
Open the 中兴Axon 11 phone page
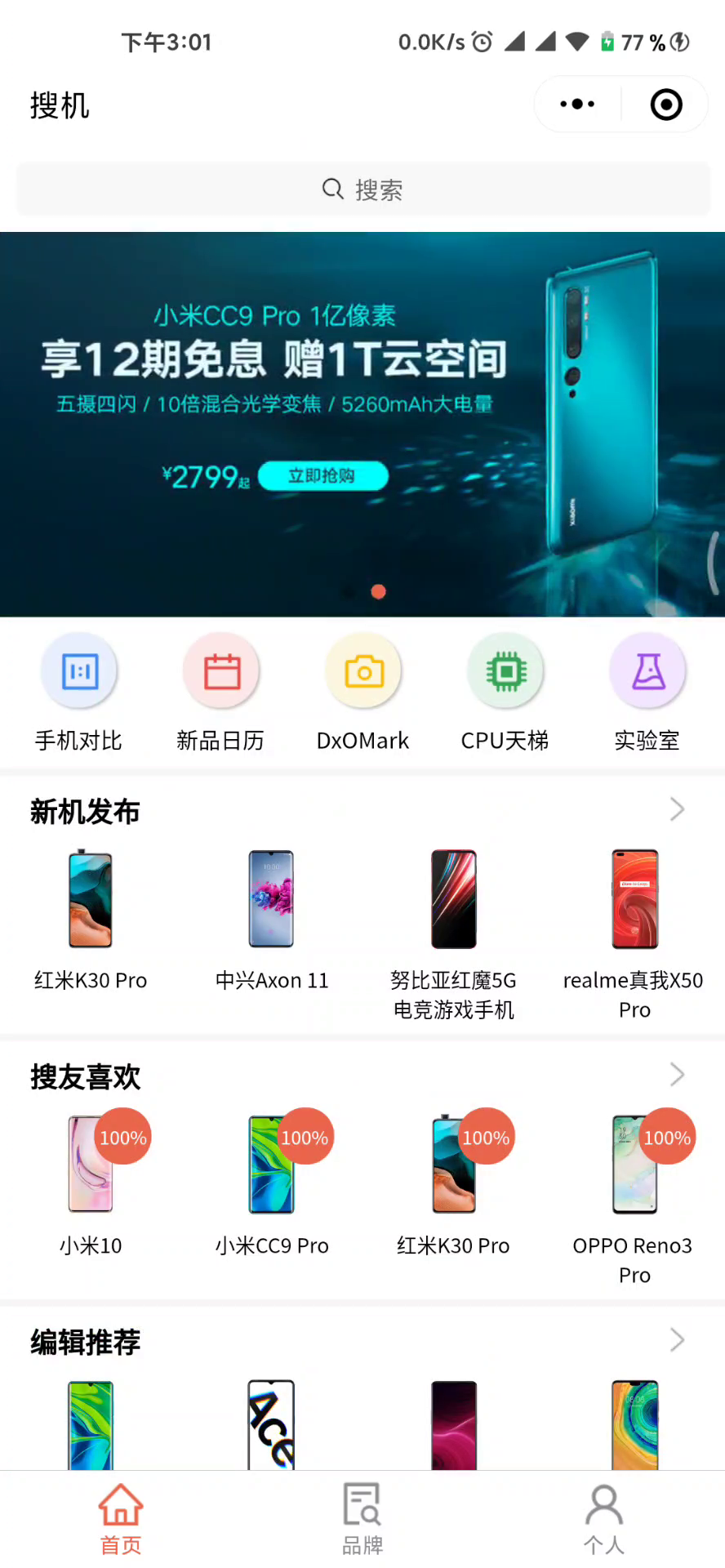coord(272,917)
